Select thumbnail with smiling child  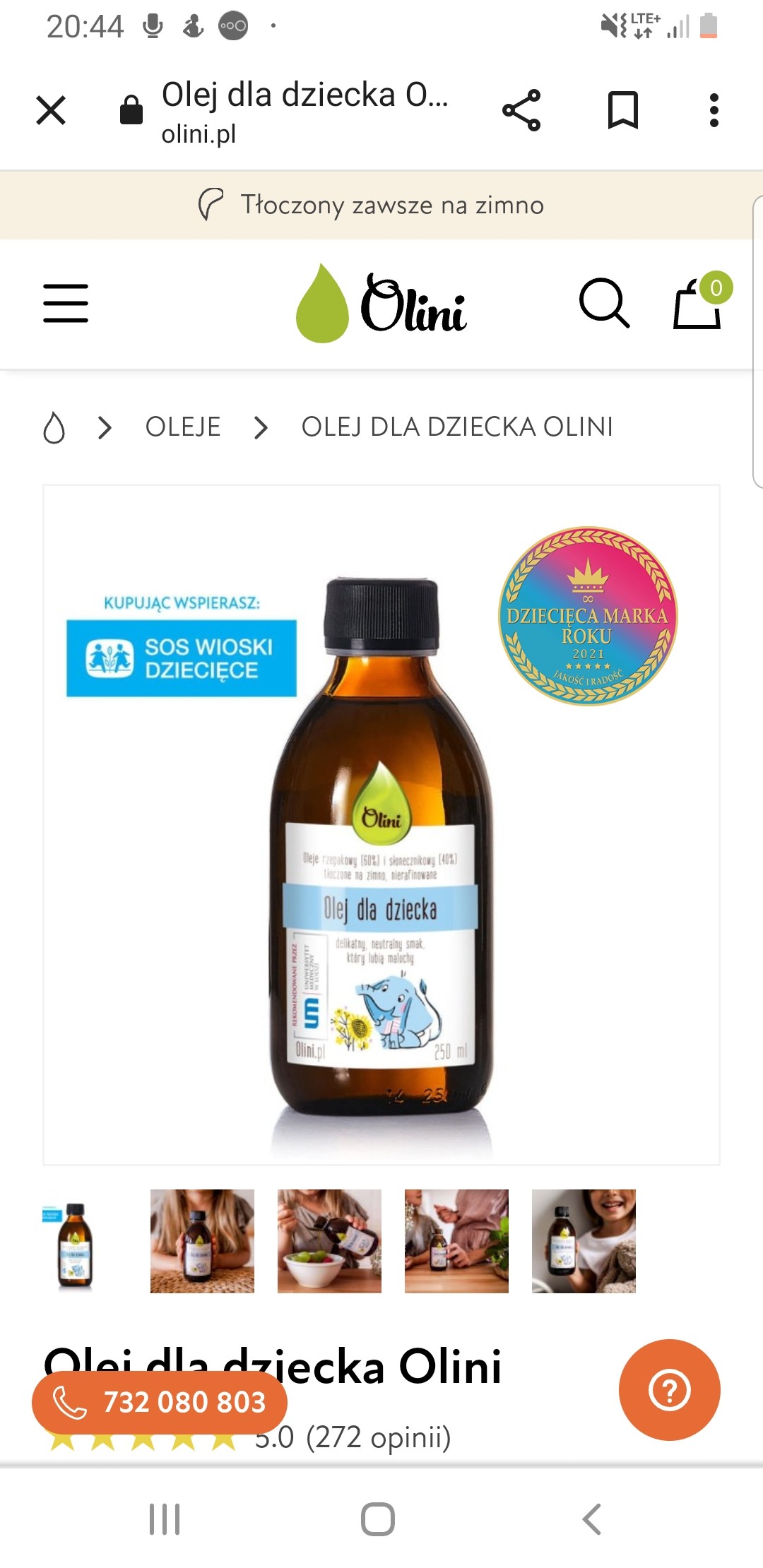pyautogui.click(x=584, y=1242)
